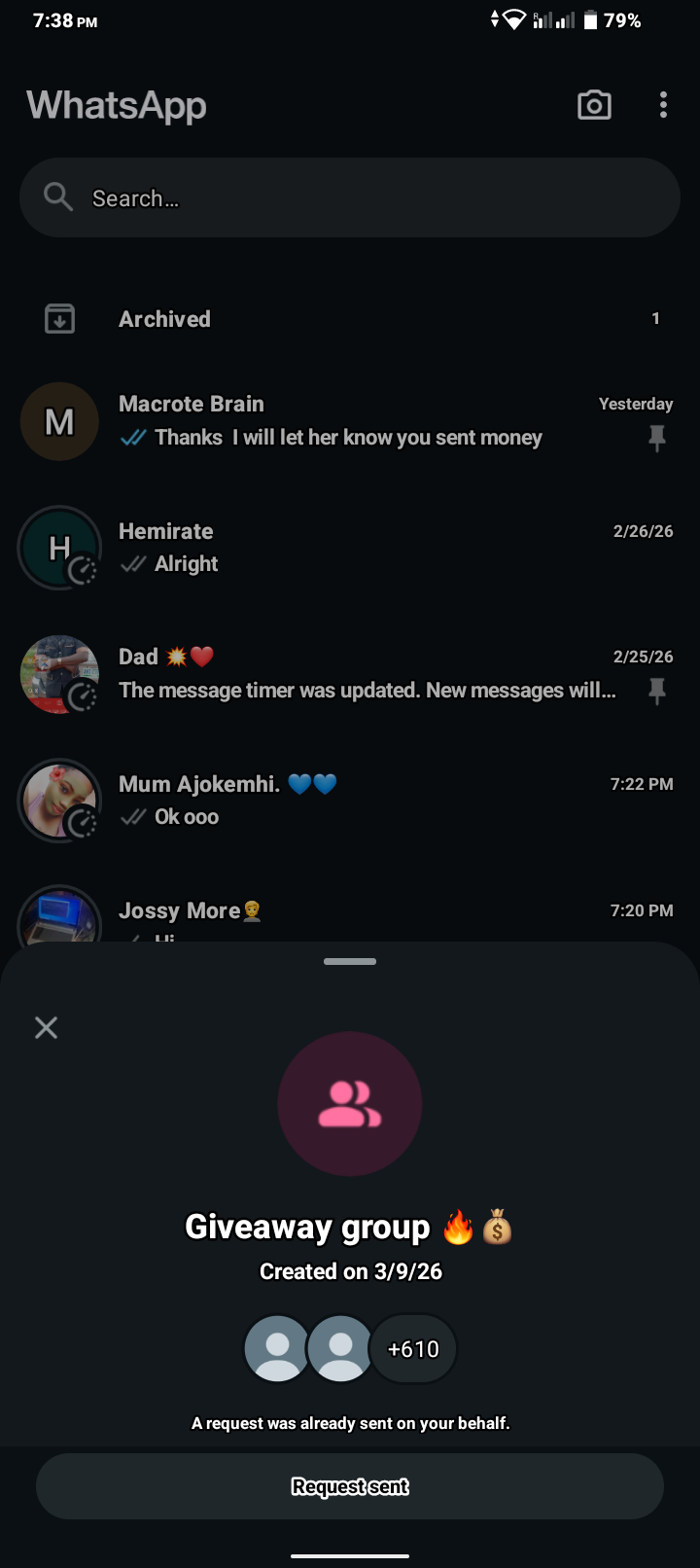Viewport: 700px width, 1568px height.
Task: Close the Giveaway group sheet
Action: 46,1027
